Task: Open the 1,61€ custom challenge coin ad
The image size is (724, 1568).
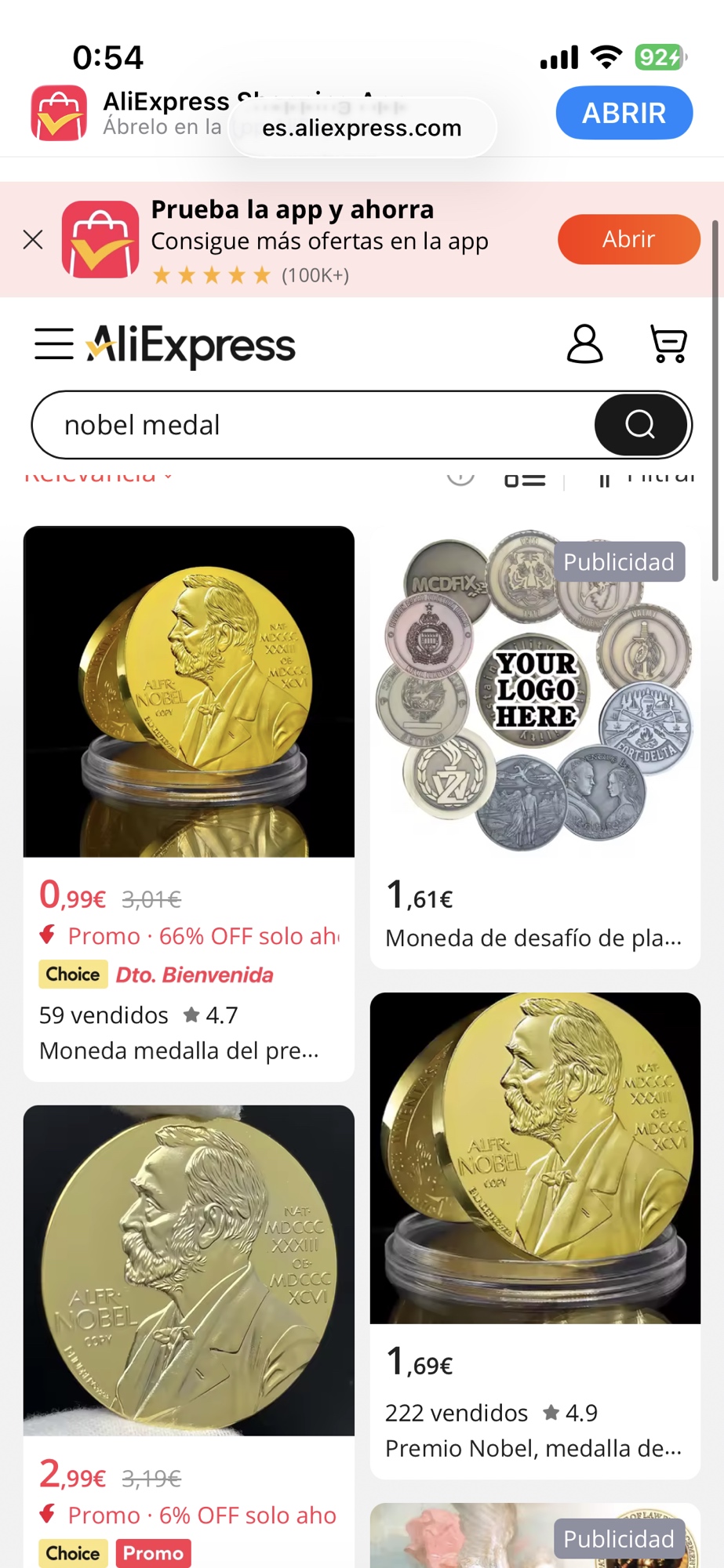Action: 535,692
